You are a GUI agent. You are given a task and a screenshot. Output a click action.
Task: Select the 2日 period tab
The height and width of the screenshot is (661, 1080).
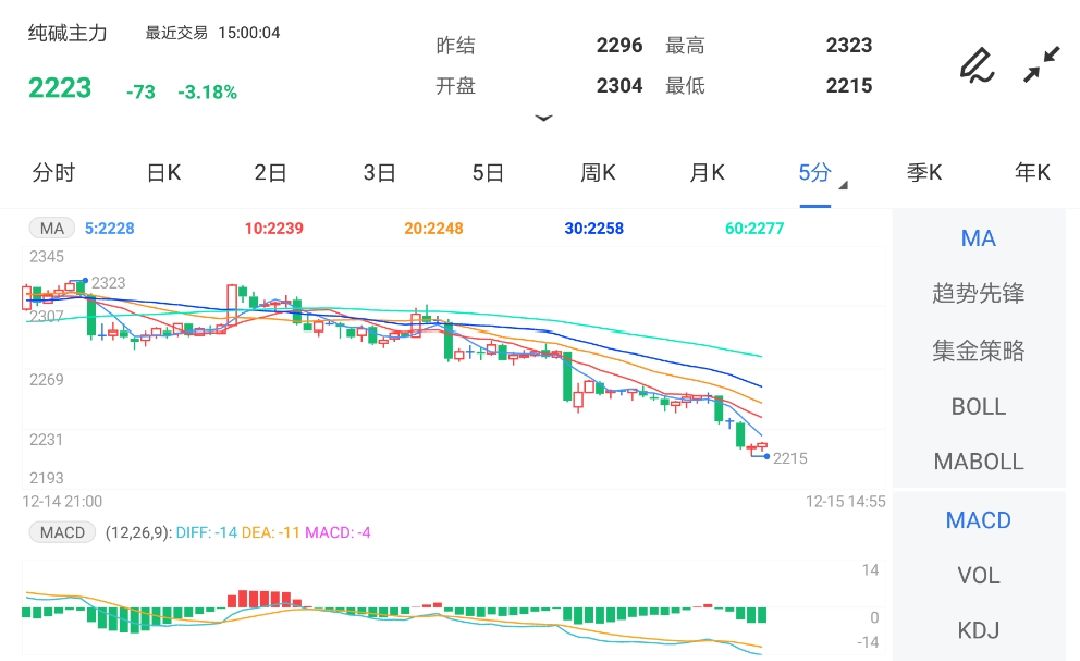(x=271, y=173)
